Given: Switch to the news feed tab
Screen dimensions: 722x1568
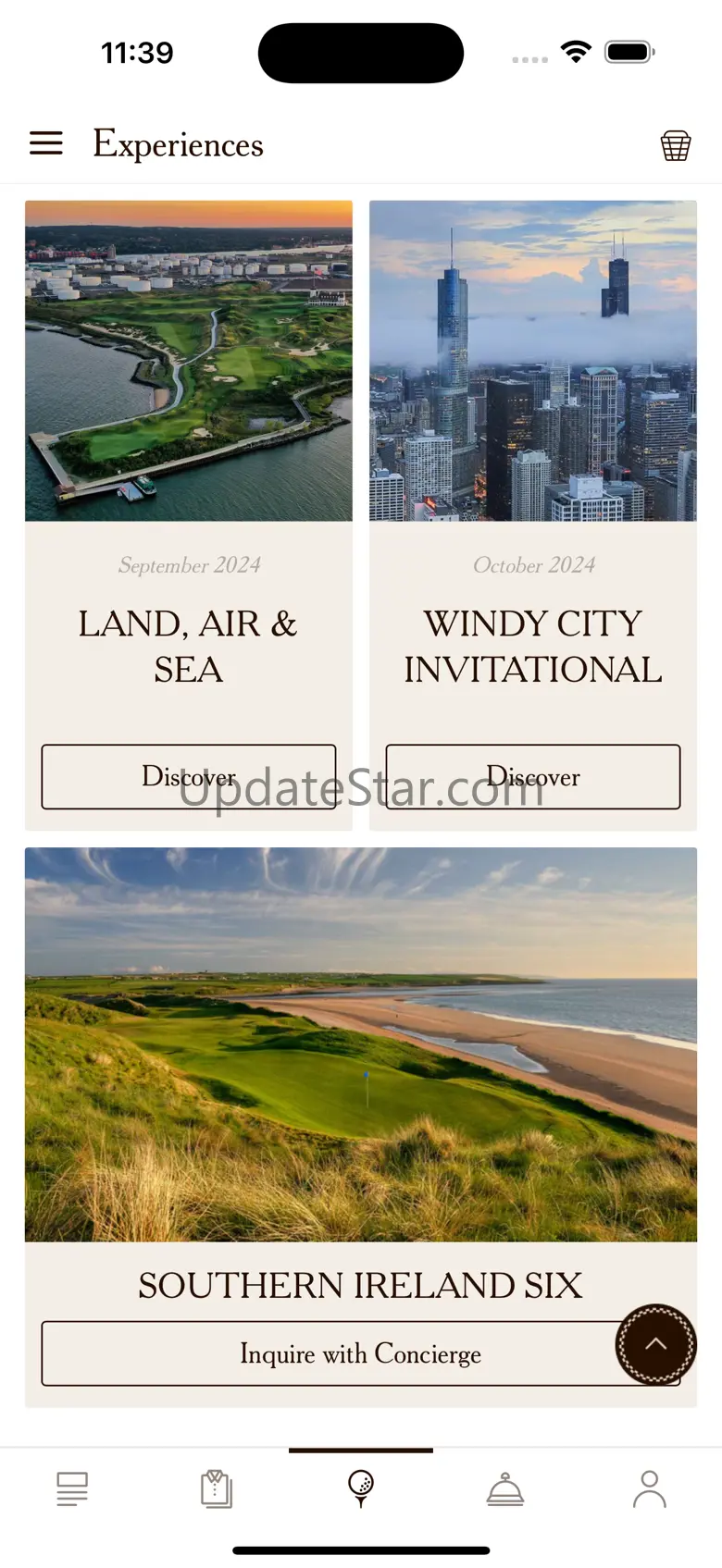Looking at the screenshot, I should (72, 1488).
